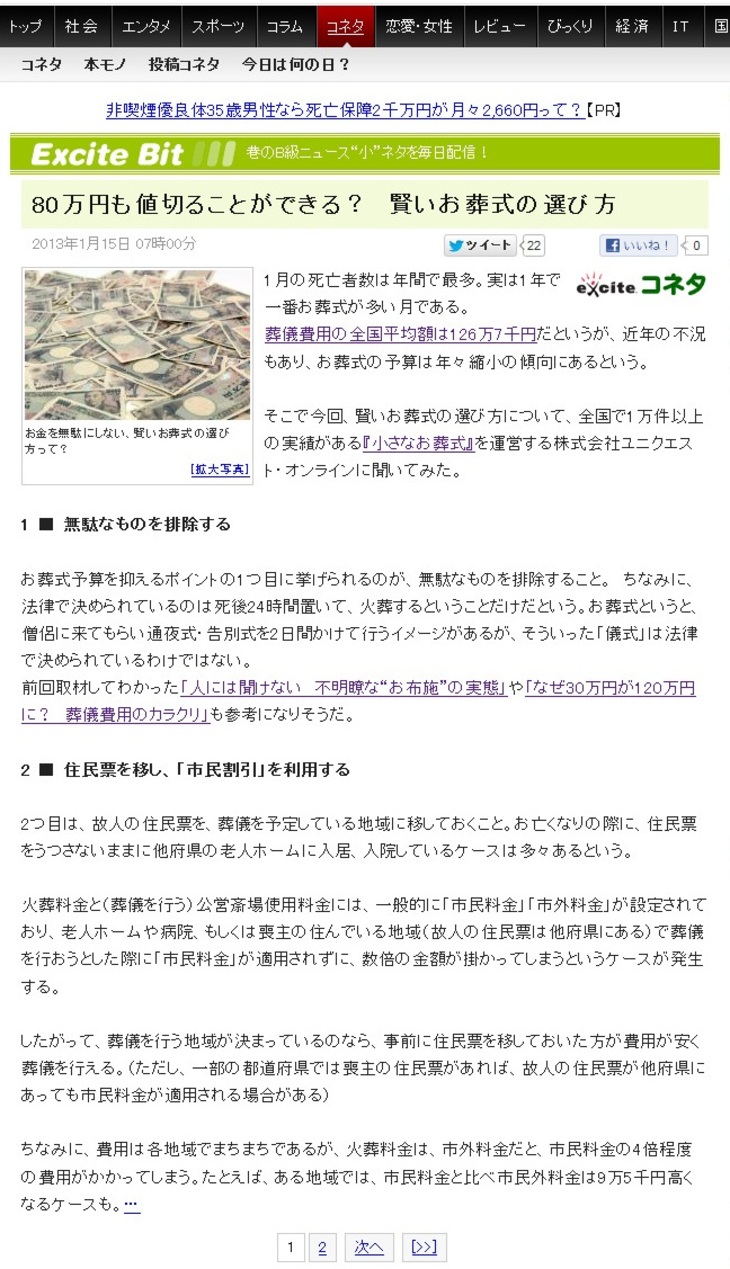
Task: Open the 恋愛・女性 tab
Action: click(419, 27)
